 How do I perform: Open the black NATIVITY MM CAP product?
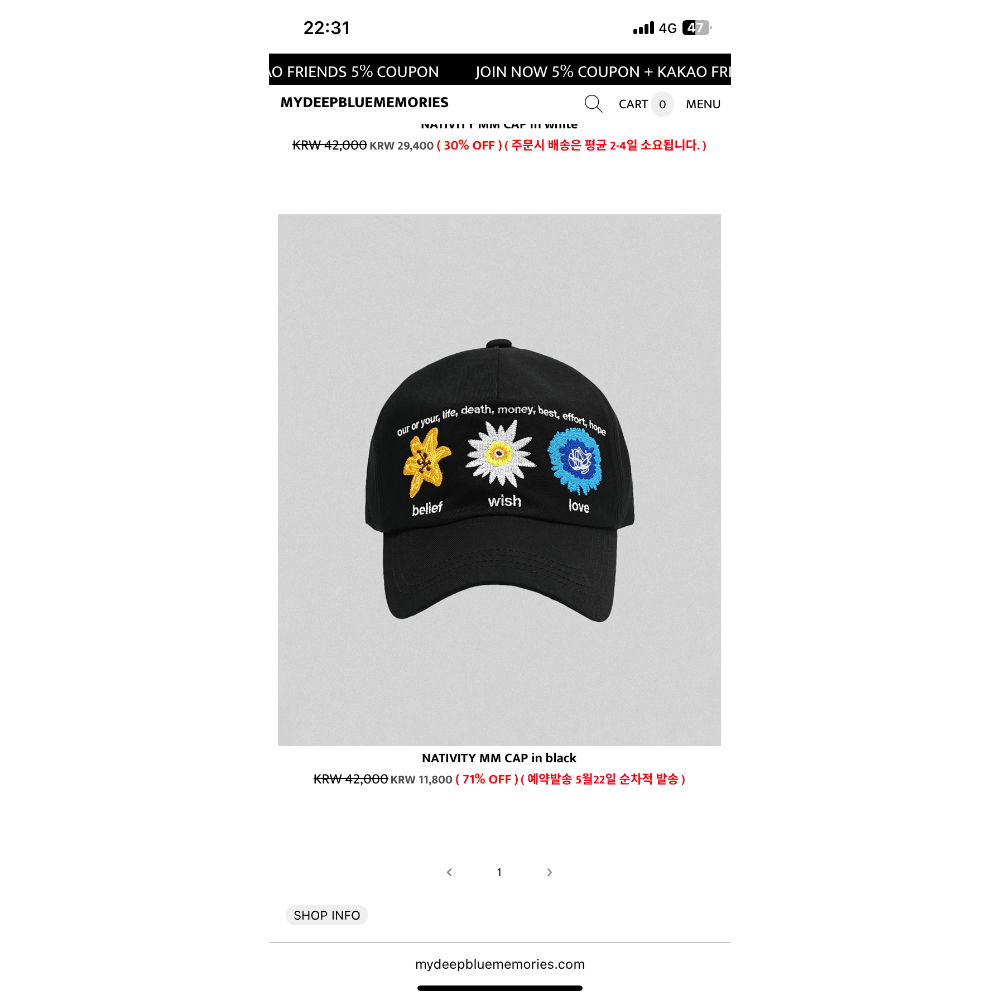coord(499,480)
